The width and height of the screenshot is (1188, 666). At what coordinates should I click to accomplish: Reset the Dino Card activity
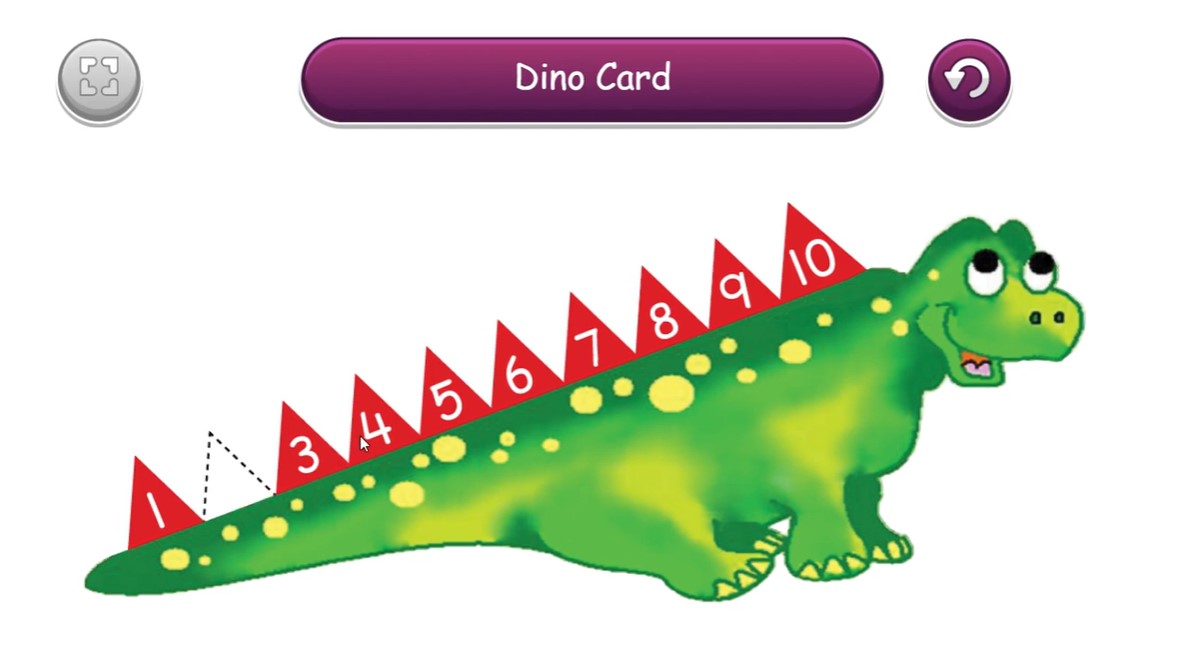pyautogui.click(x=968, y=79)
